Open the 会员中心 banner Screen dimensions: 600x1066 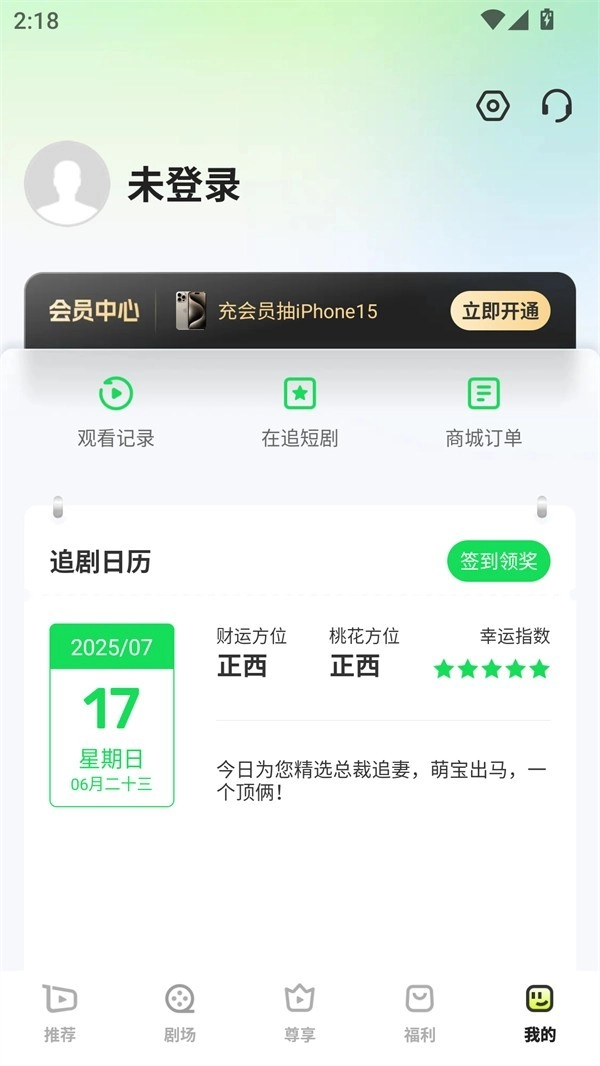click(94, 311)
